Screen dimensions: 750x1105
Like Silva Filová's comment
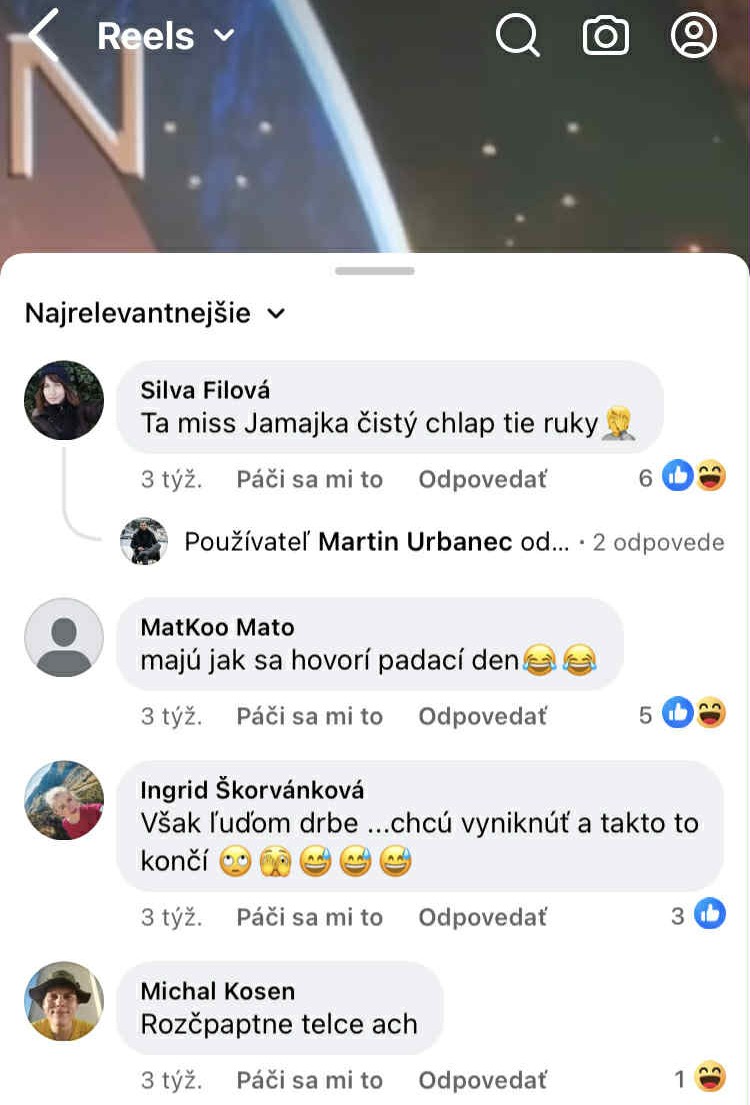(x=309, y=479)
